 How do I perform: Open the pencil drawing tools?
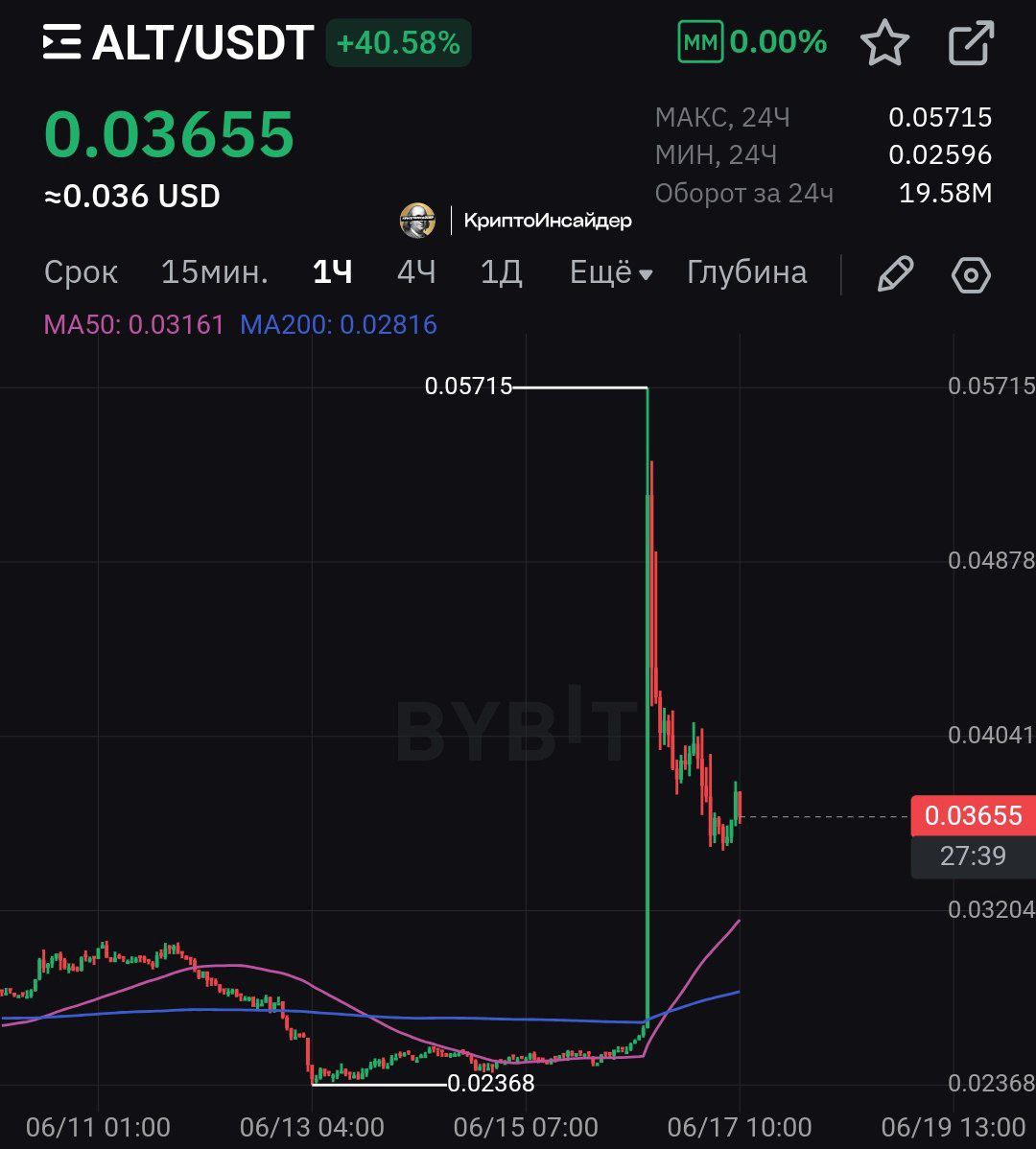point(895,274)
